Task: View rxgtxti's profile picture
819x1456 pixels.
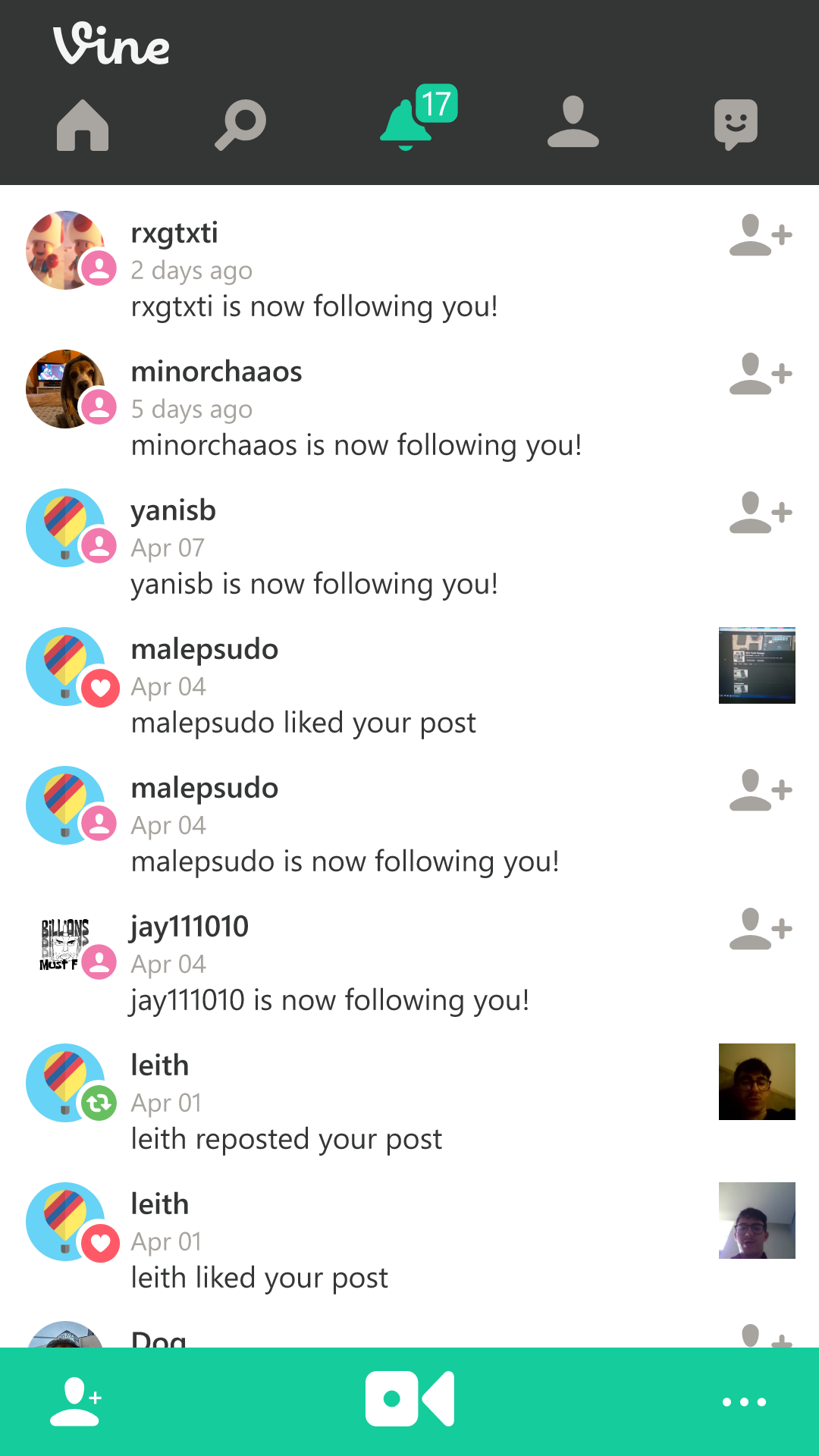Action: coord(65,250)
